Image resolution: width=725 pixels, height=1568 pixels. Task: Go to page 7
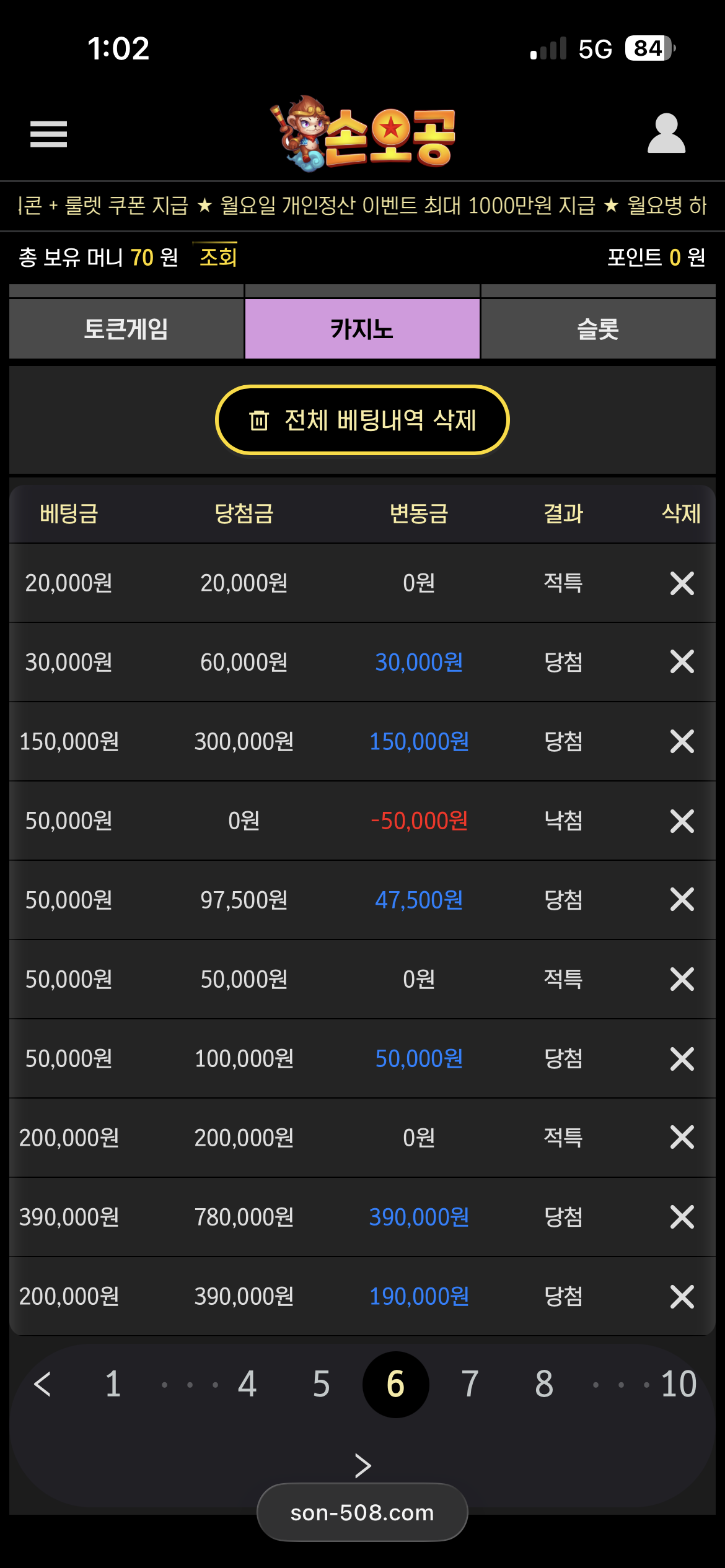470,1384
